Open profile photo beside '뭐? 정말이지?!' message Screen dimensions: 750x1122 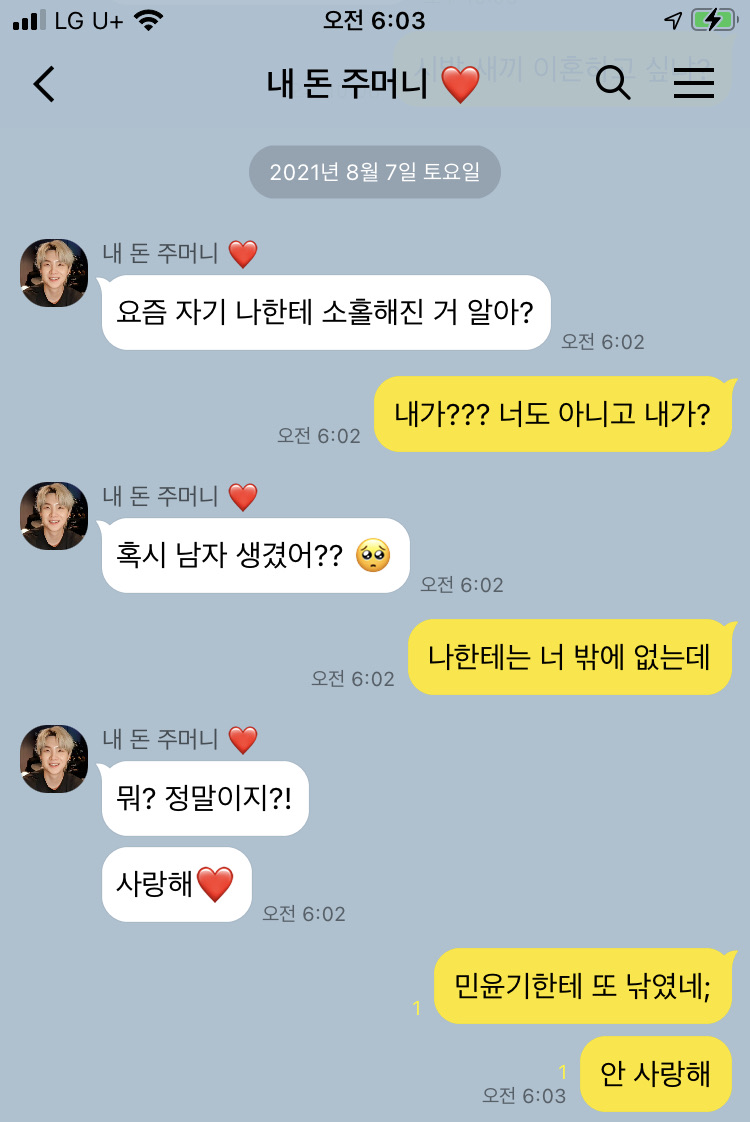tap(54, 758)
